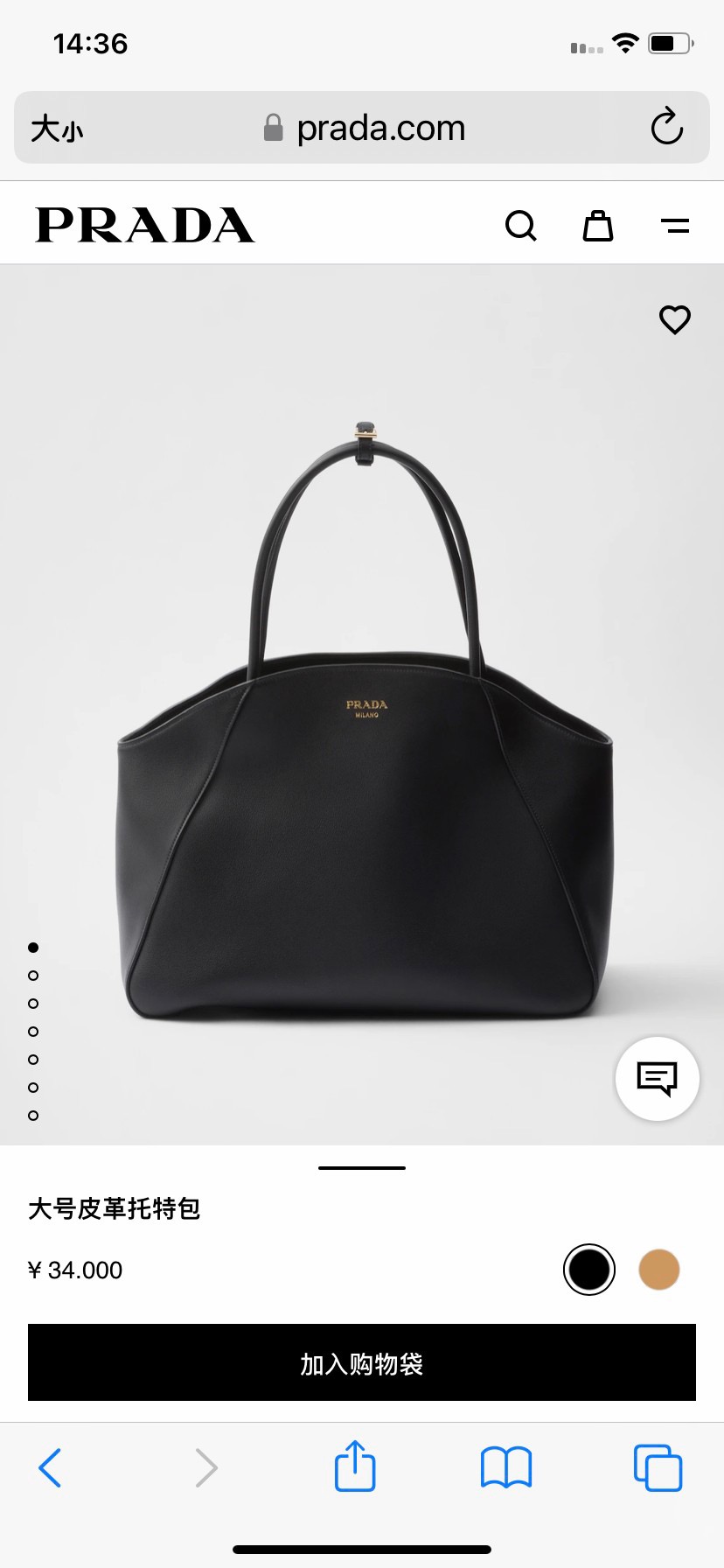
Task: Reload the prada.com page
Action: pyautogui.click(x=666, y=127)
